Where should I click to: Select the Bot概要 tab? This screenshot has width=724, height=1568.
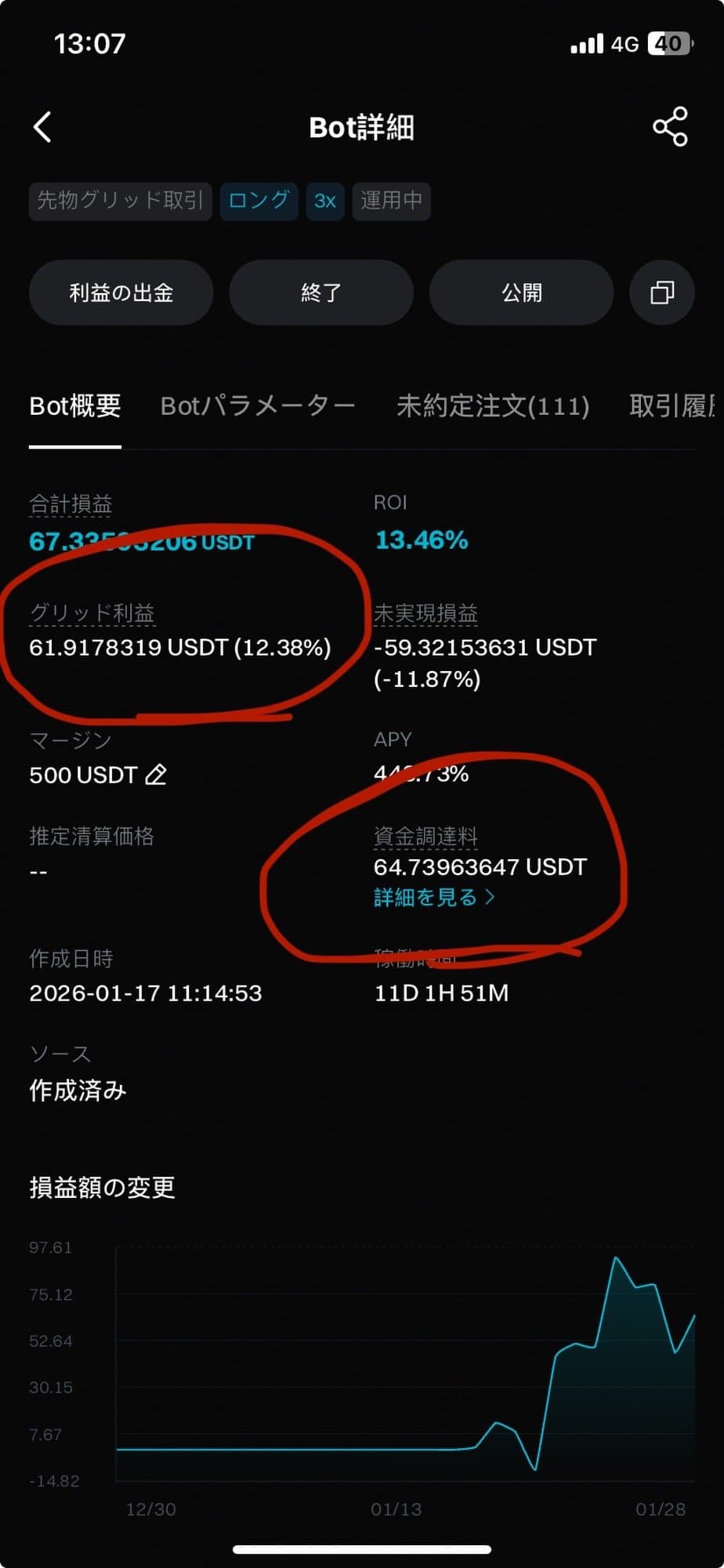75,406
